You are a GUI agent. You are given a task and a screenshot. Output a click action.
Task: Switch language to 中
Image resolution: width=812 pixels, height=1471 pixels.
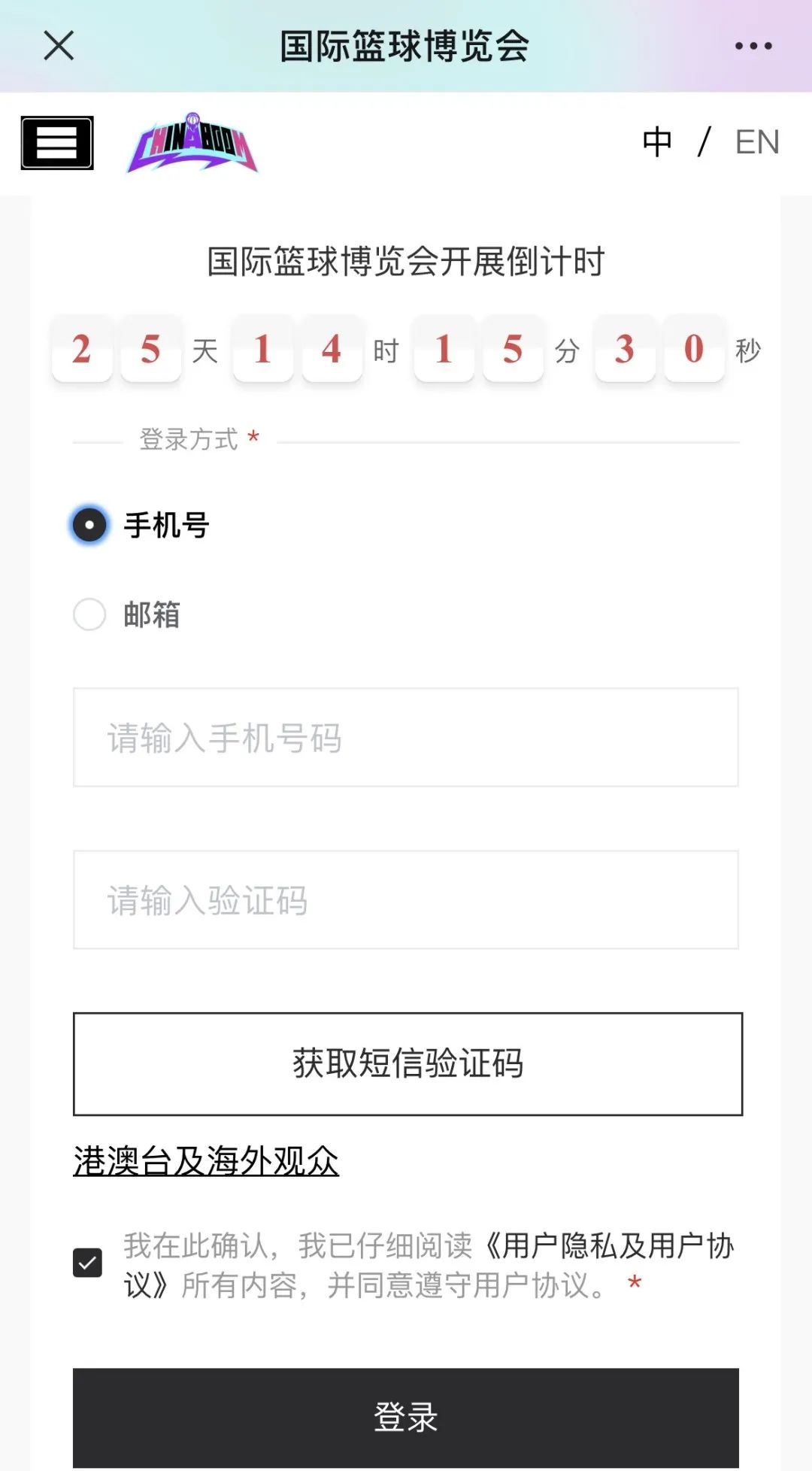657,142
